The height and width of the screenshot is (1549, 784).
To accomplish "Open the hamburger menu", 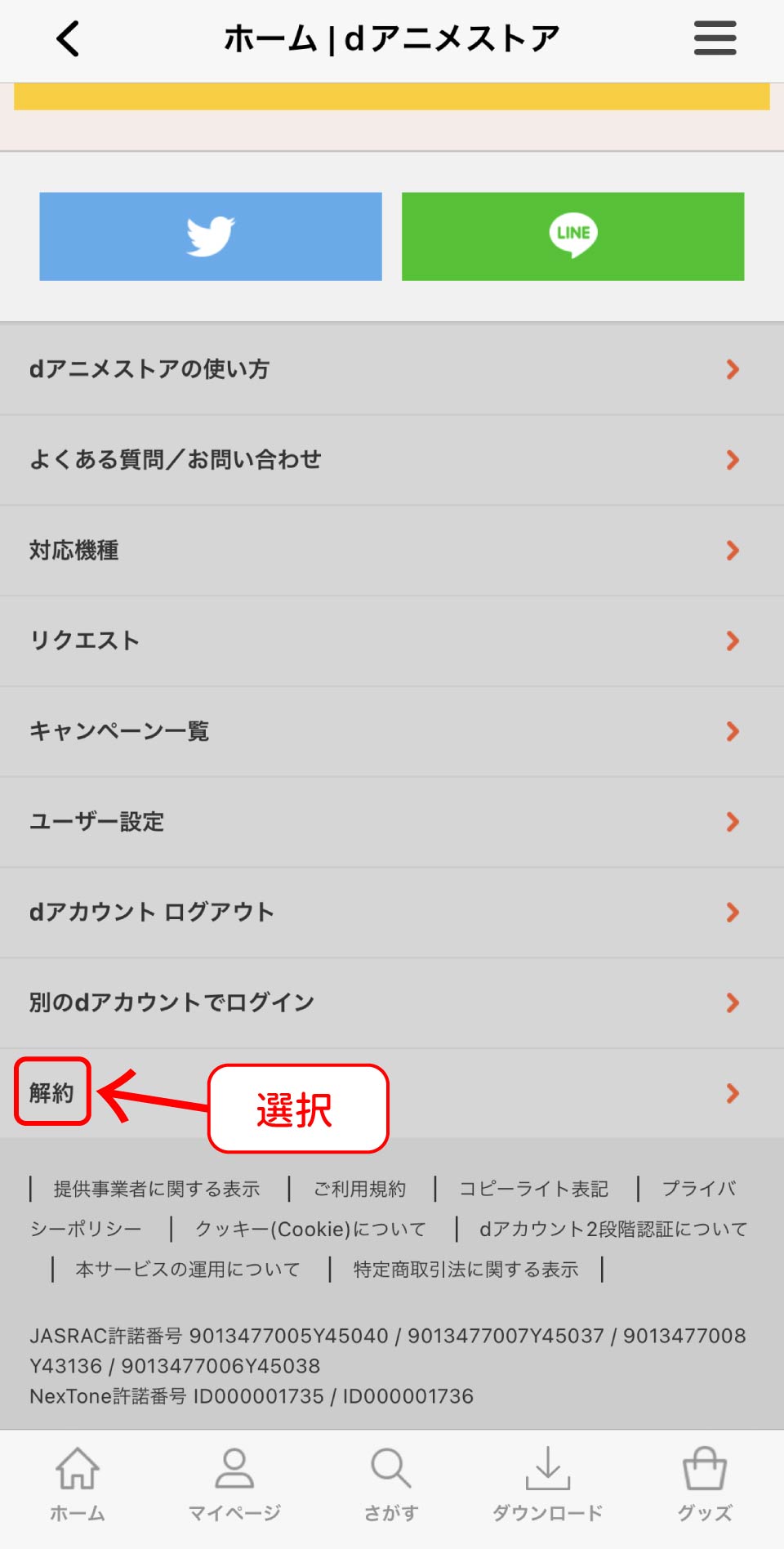I will pos(715,38).
